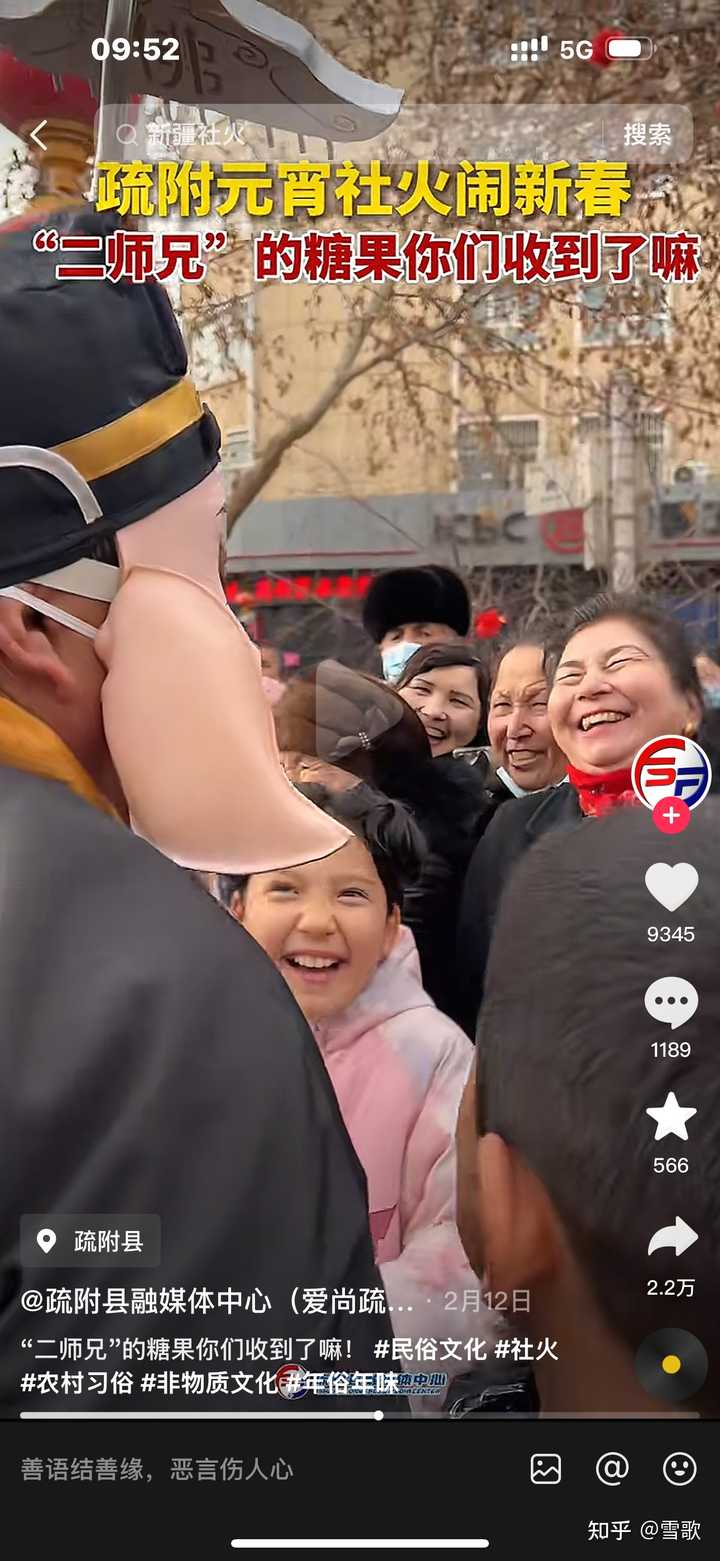720x1561 pixels.
Task: Add the video to favorites with the star
Action: [671, 1117]
